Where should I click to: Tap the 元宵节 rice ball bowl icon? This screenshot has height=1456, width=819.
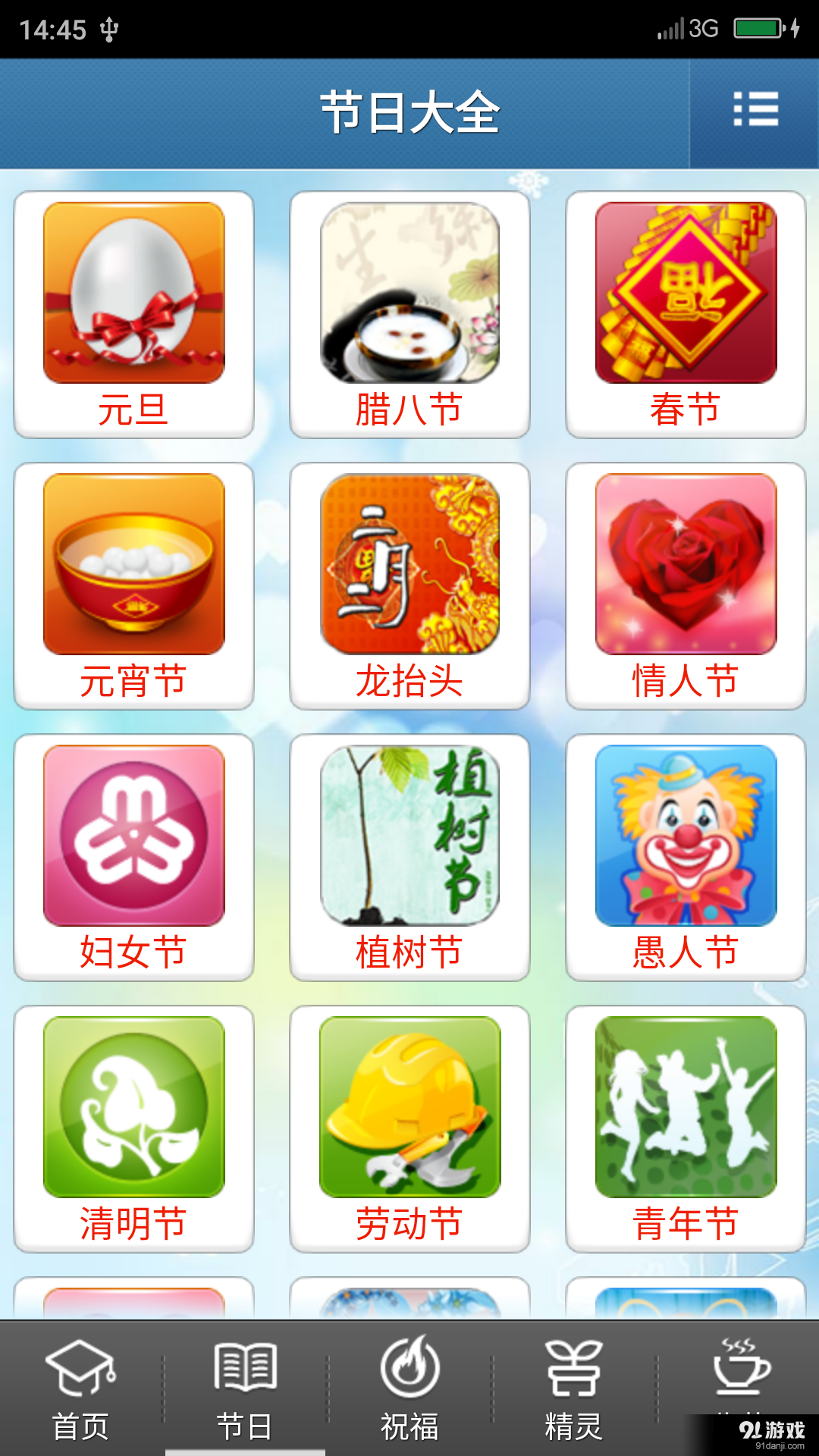tap(133, 569)
